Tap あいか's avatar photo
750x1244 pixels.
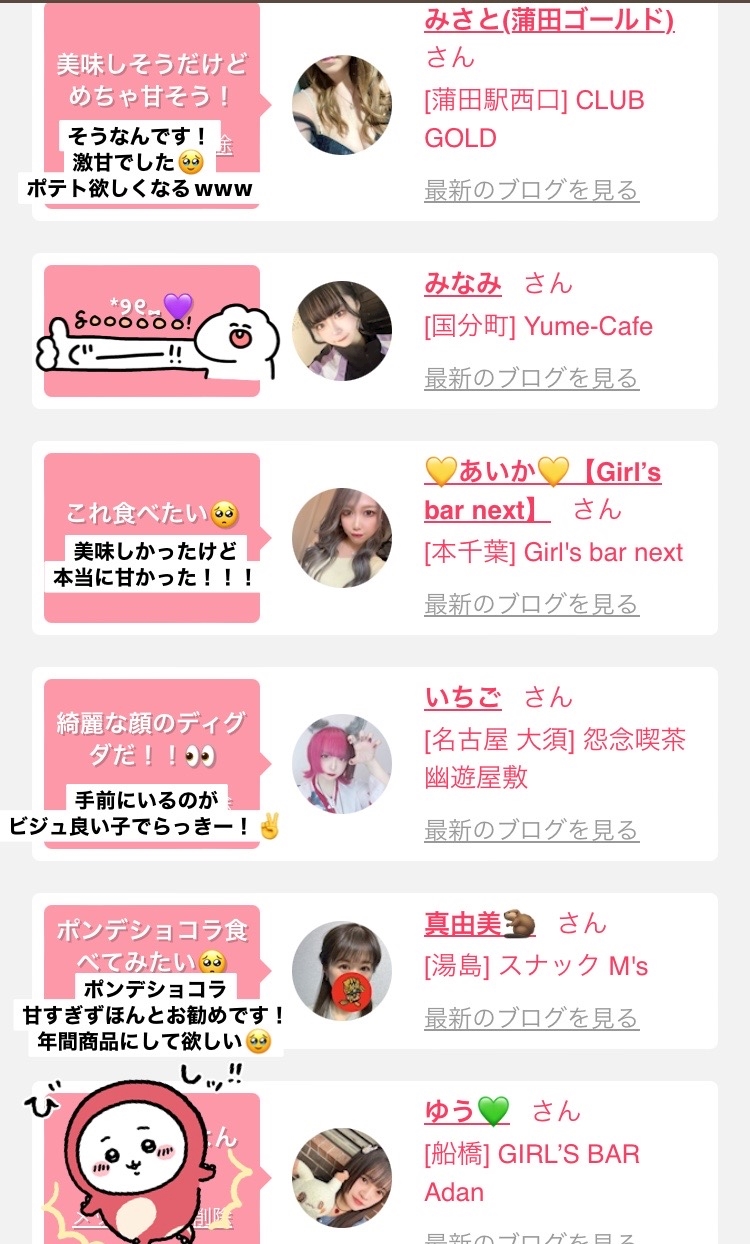[342, 538]
